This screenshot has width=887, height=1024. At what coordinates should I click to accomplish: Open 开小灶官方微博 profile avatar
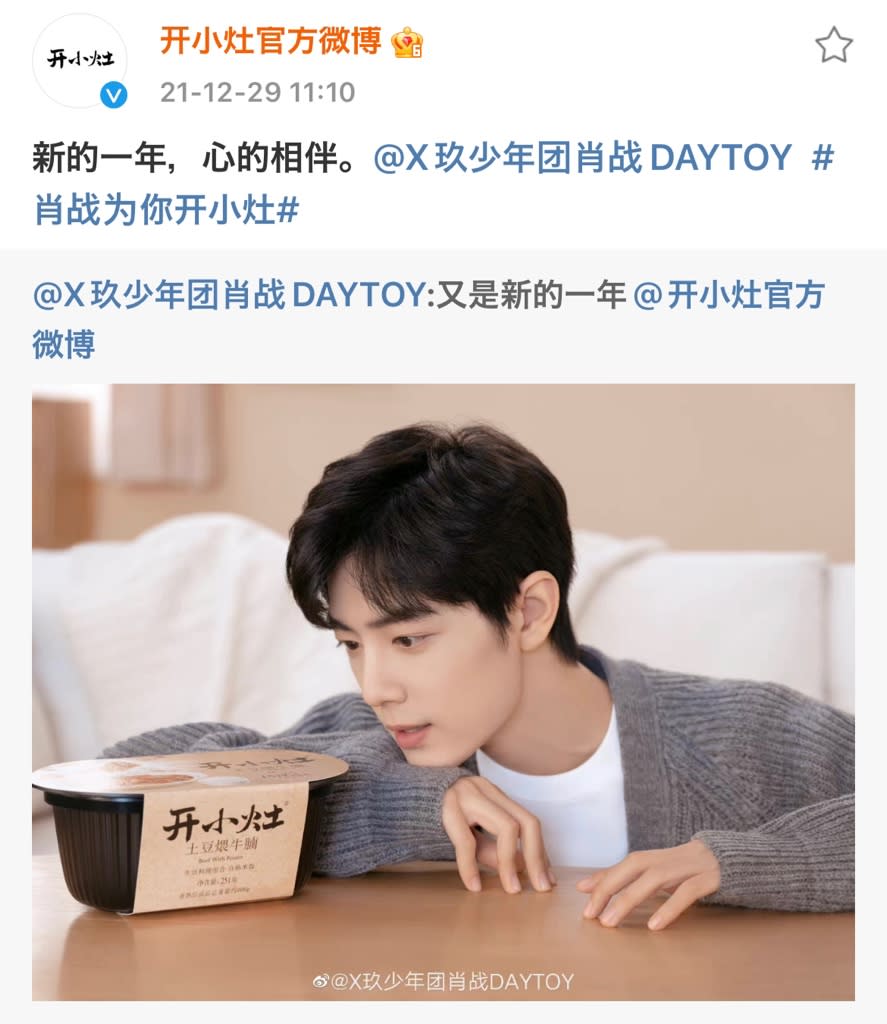(80, 61)
